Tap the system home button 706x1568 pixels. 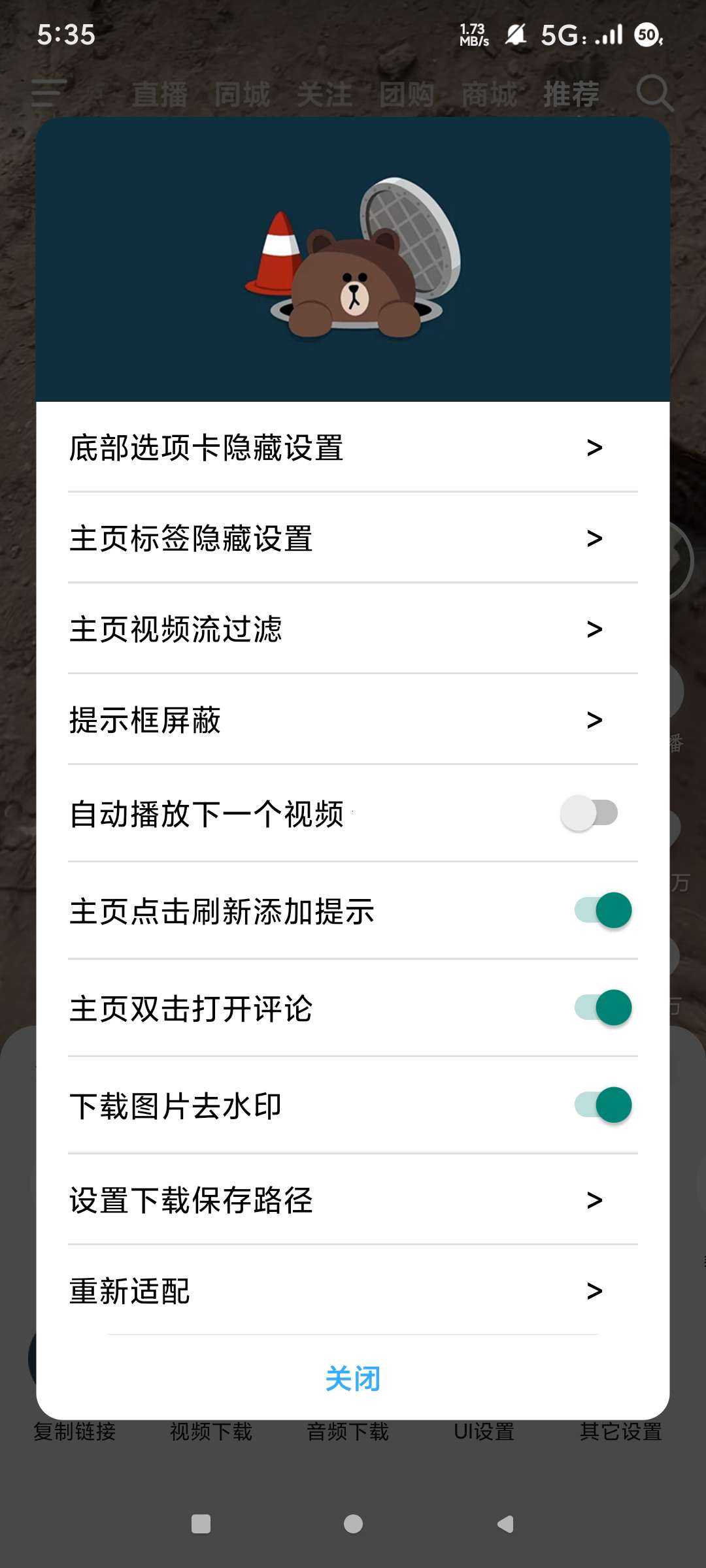coord(353,1524)
